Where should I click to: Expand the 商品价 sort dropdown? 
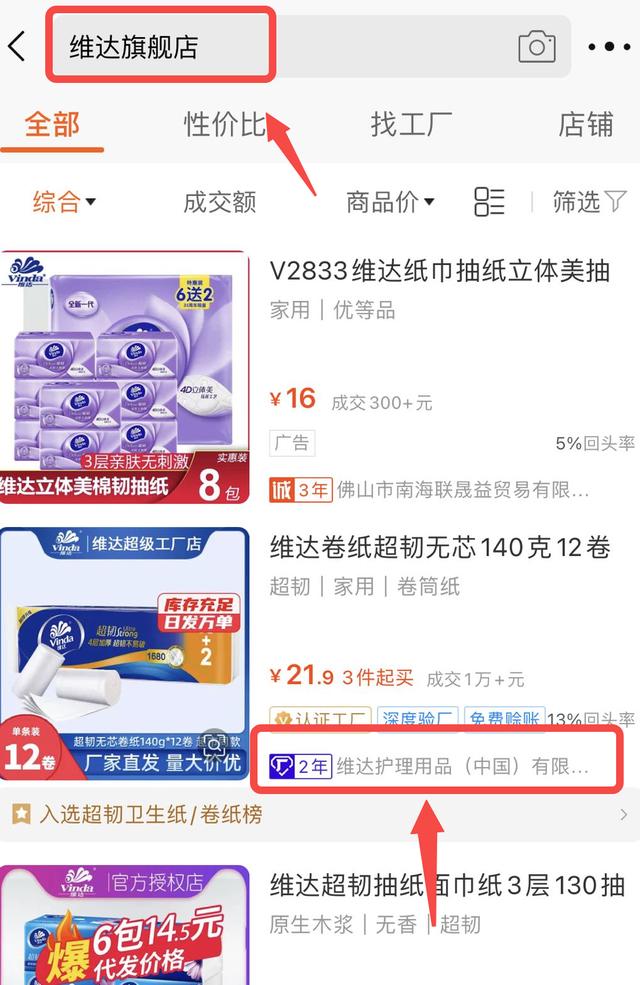click(390, 202)
